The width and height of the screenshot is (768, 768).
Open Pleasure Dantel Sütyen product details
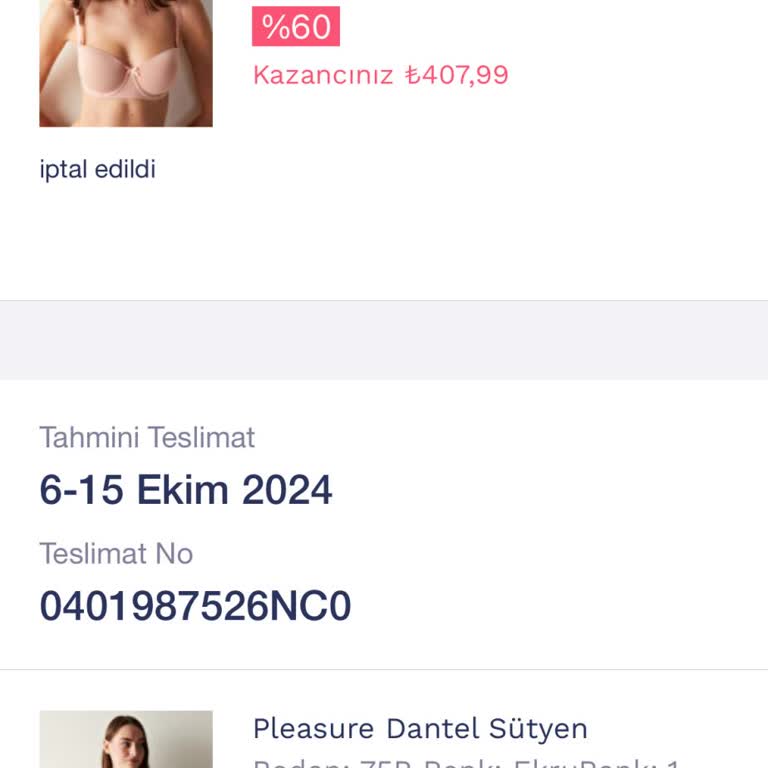tap(420, 728)
